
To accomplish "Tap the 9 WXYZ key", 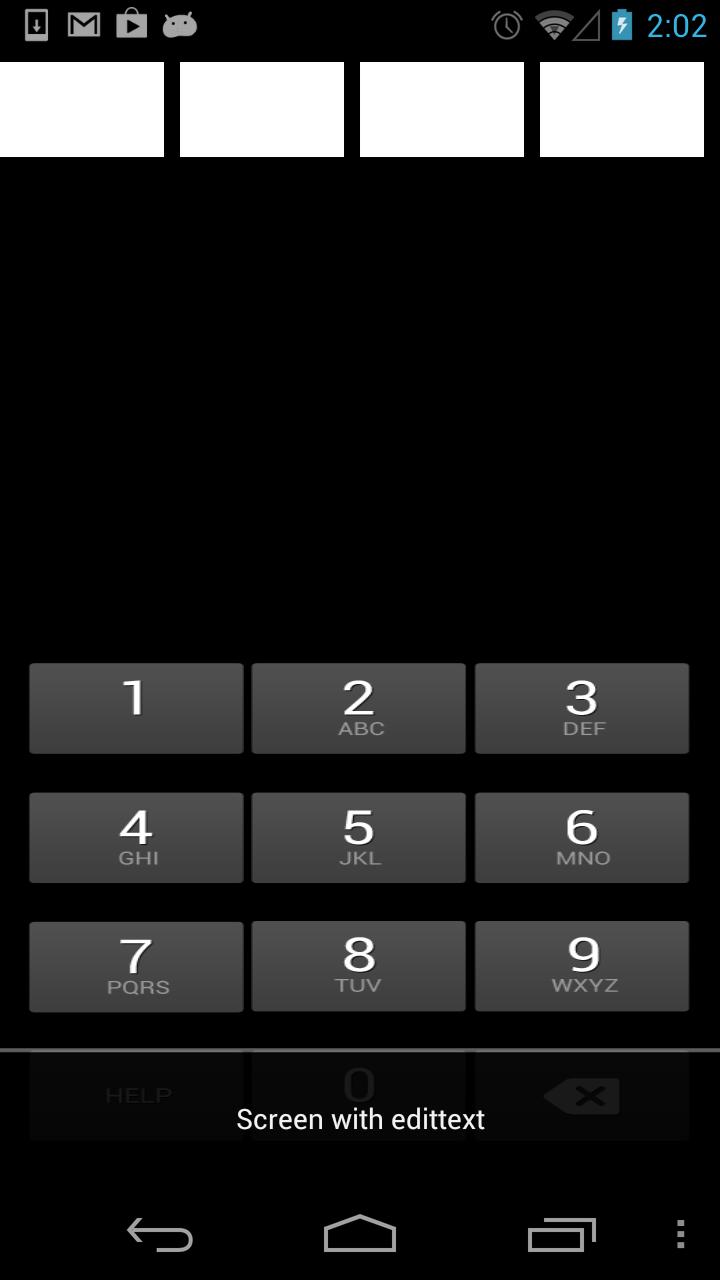I will pos(581,967).
